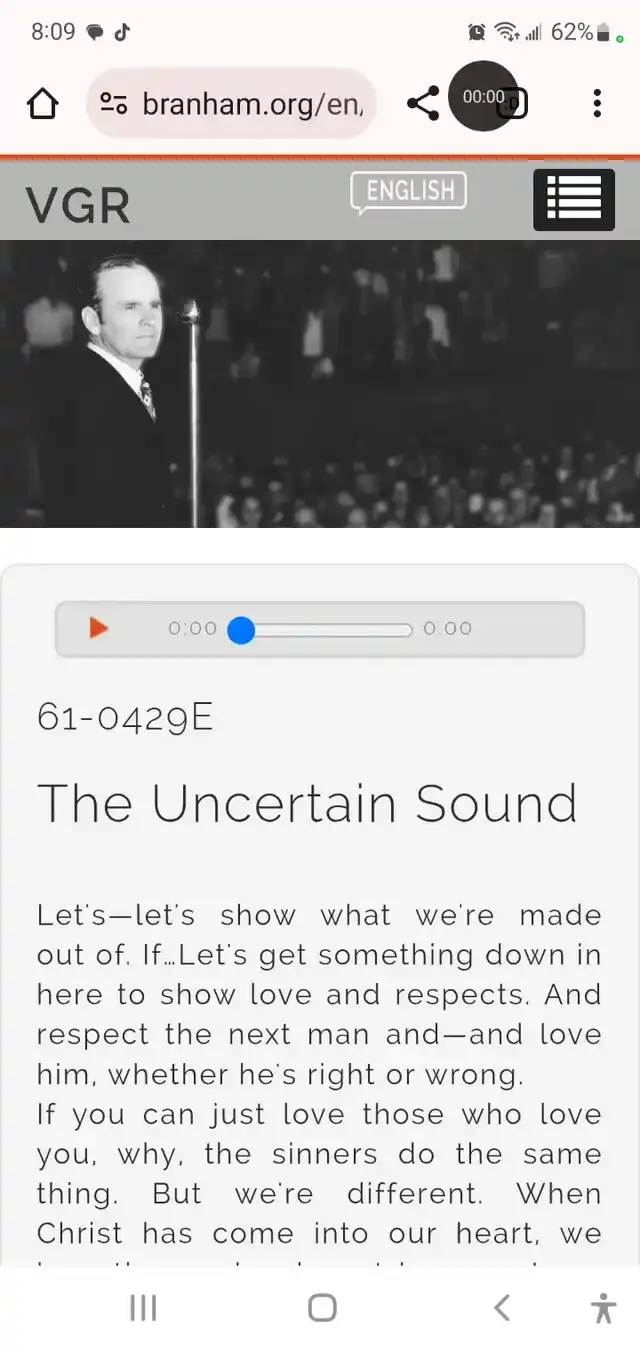Image resolution: width=640 pixels, height=1351 pixels.
Task: Open recent apps
Action: click(x=143, y=1307)
